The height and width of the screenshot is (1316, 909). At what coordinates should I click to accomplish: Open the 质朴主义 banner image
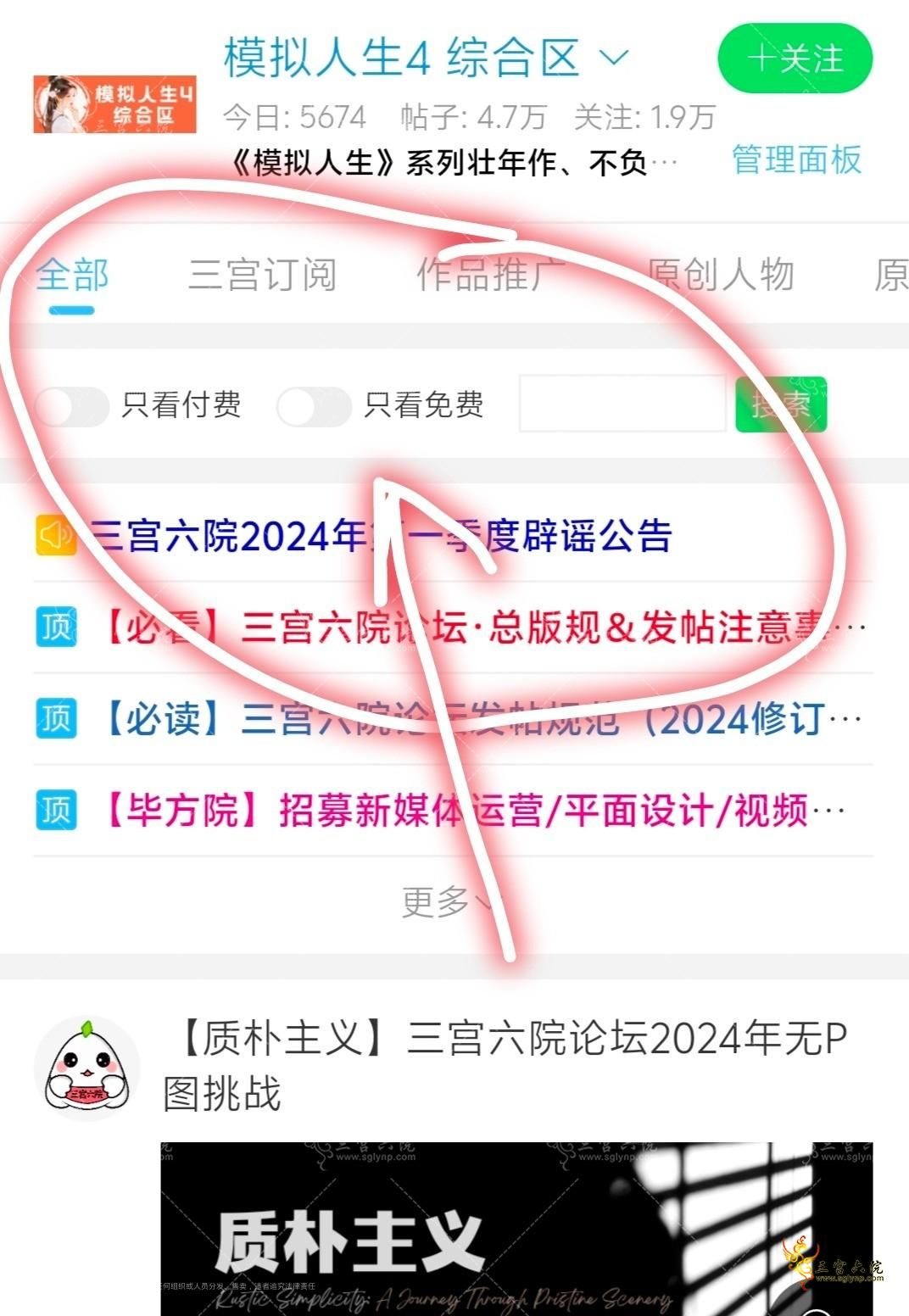(x=516, y=1230)
